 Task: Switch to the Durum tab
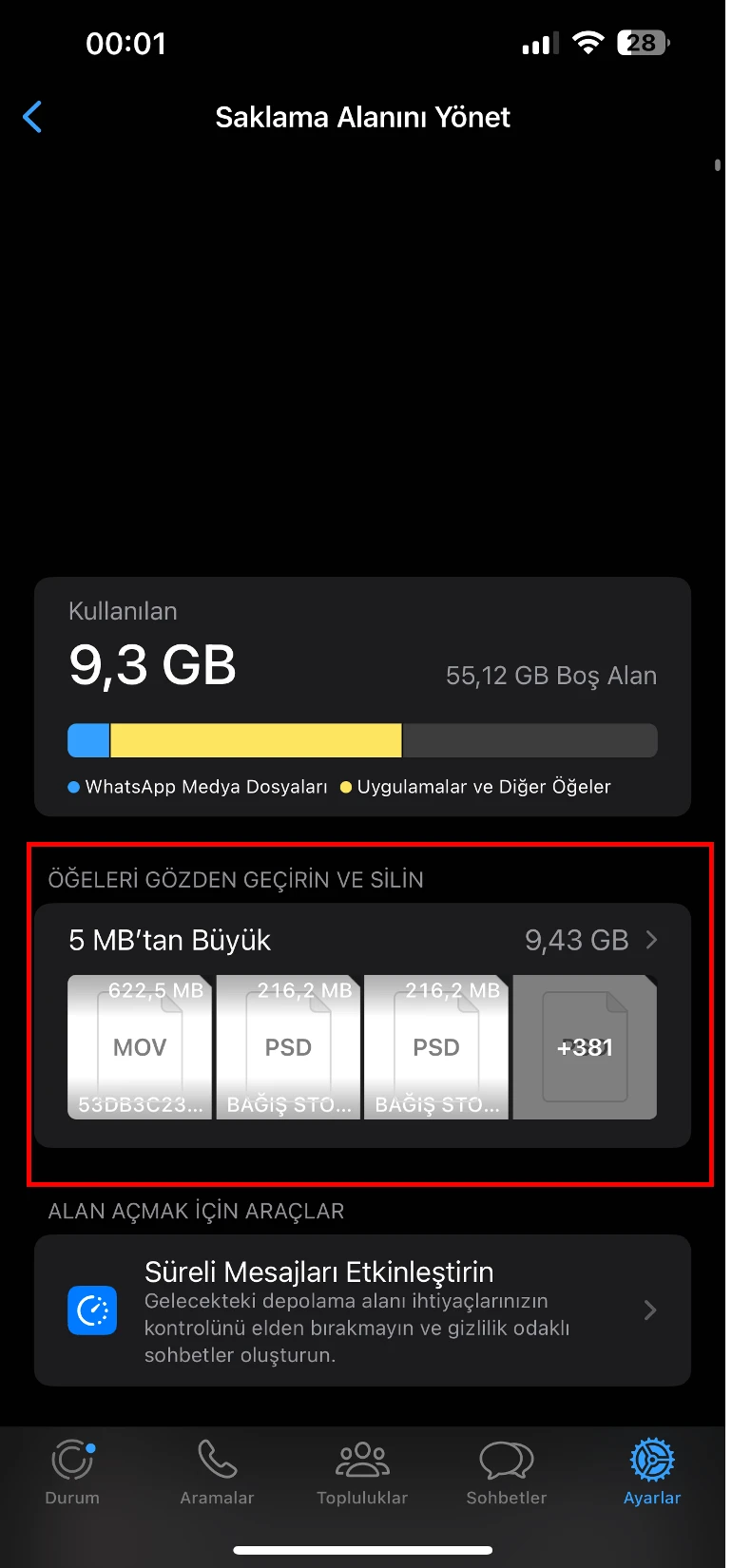[x=72, y=1471]
